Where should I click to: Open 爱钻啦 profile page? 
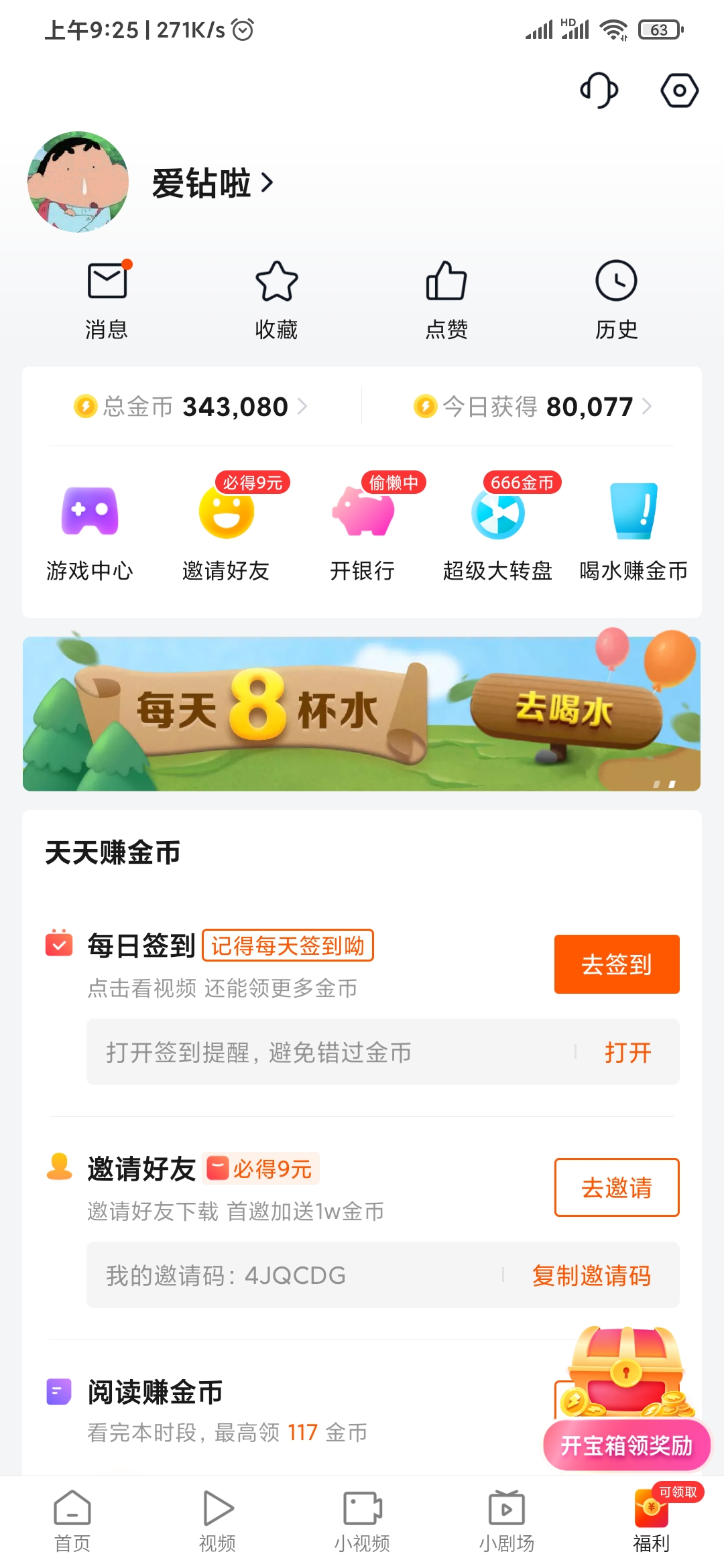[x=212, y=183]
